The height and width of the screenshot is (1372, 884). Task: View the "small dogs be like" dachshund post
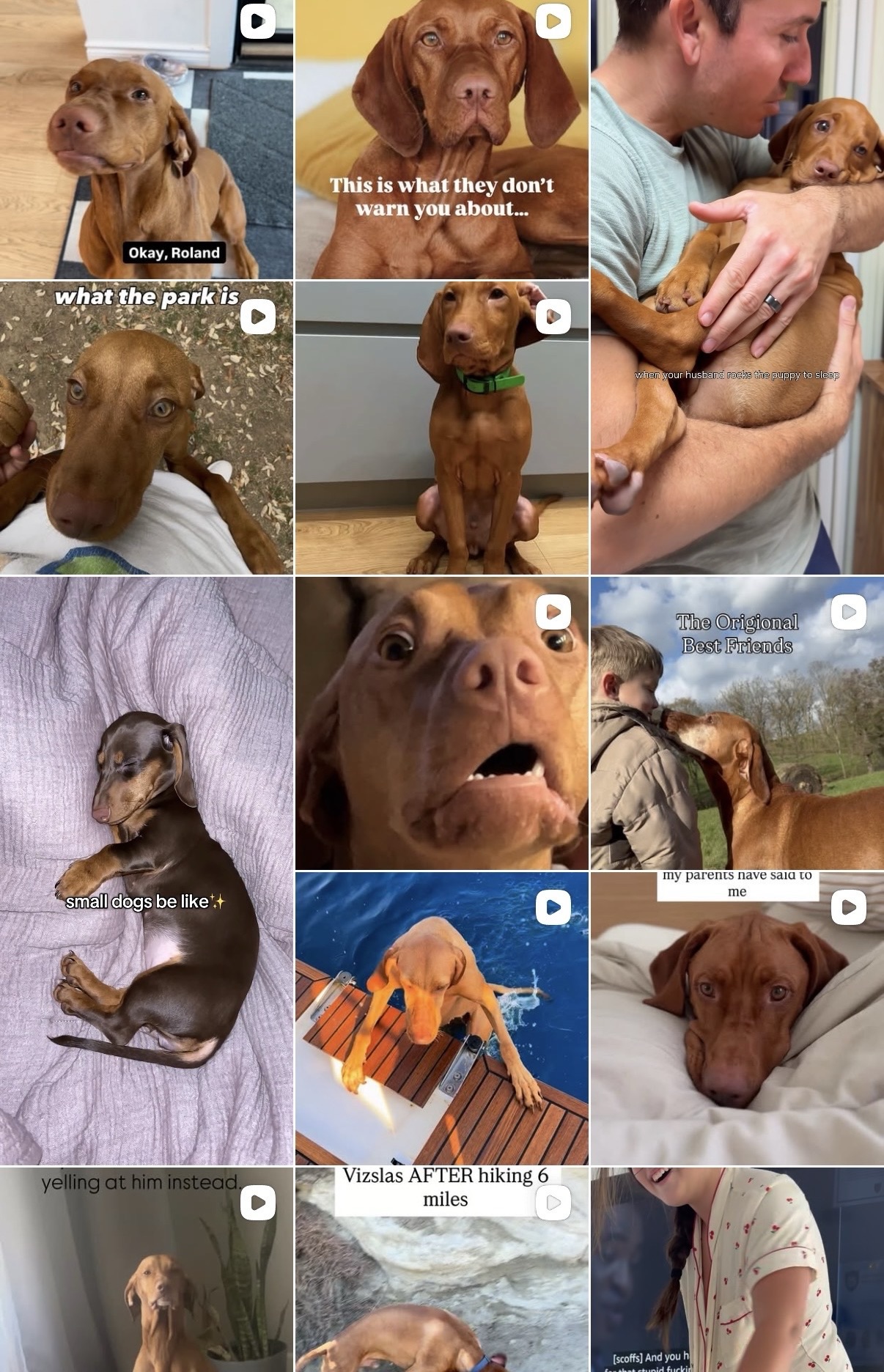(147, 871)
